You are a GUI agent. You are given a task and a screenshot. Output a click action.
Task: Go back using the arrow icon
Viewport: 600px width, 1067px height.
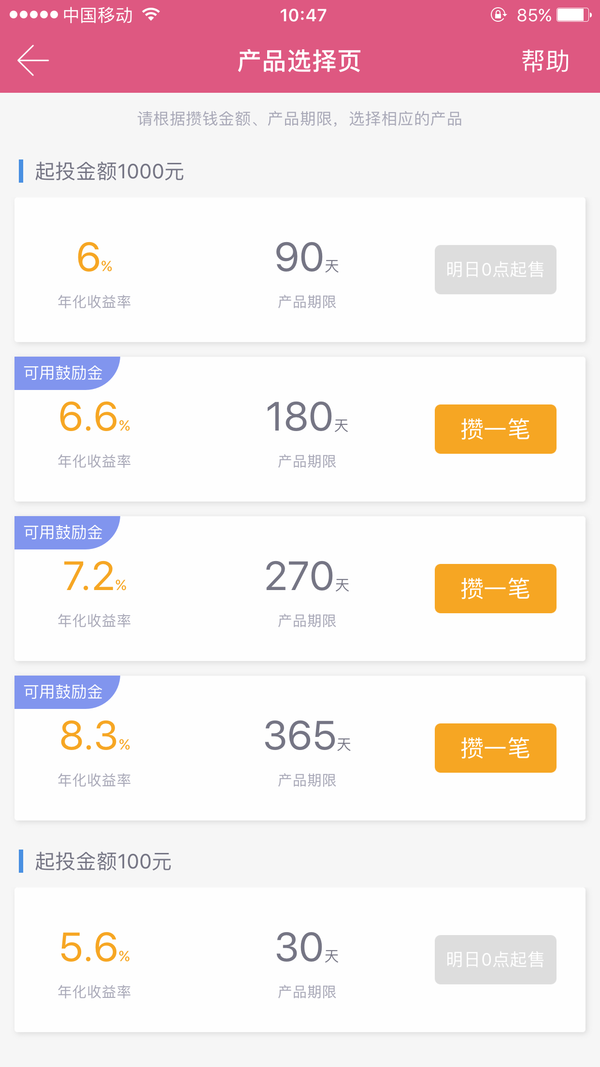click(33, 61)
